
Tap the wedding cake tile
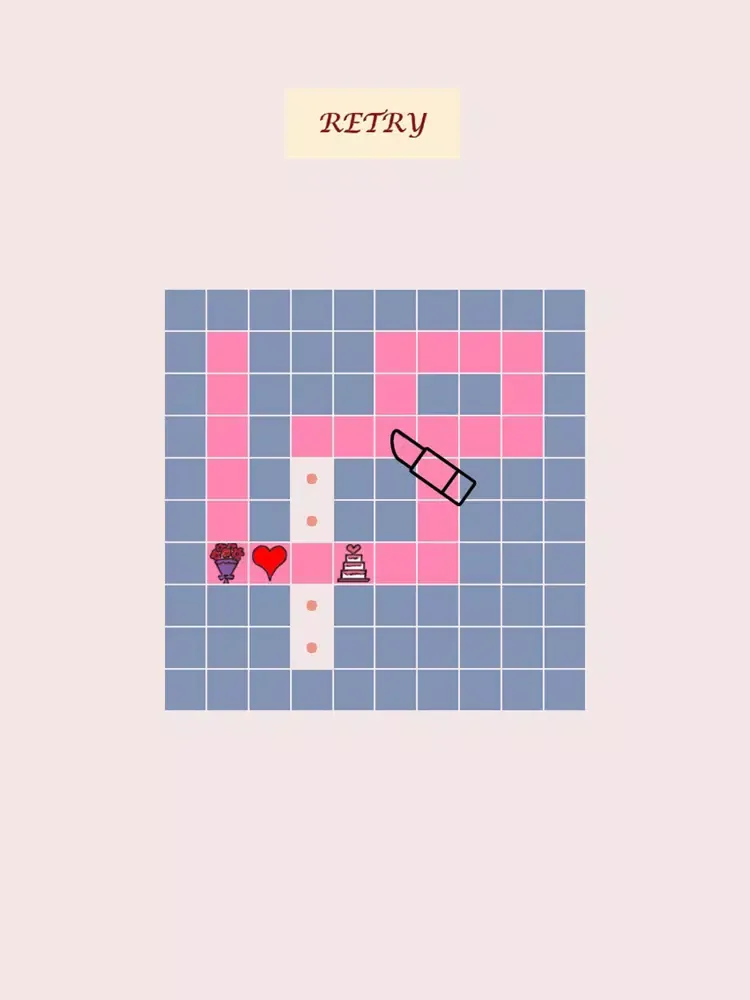[353, 563]
